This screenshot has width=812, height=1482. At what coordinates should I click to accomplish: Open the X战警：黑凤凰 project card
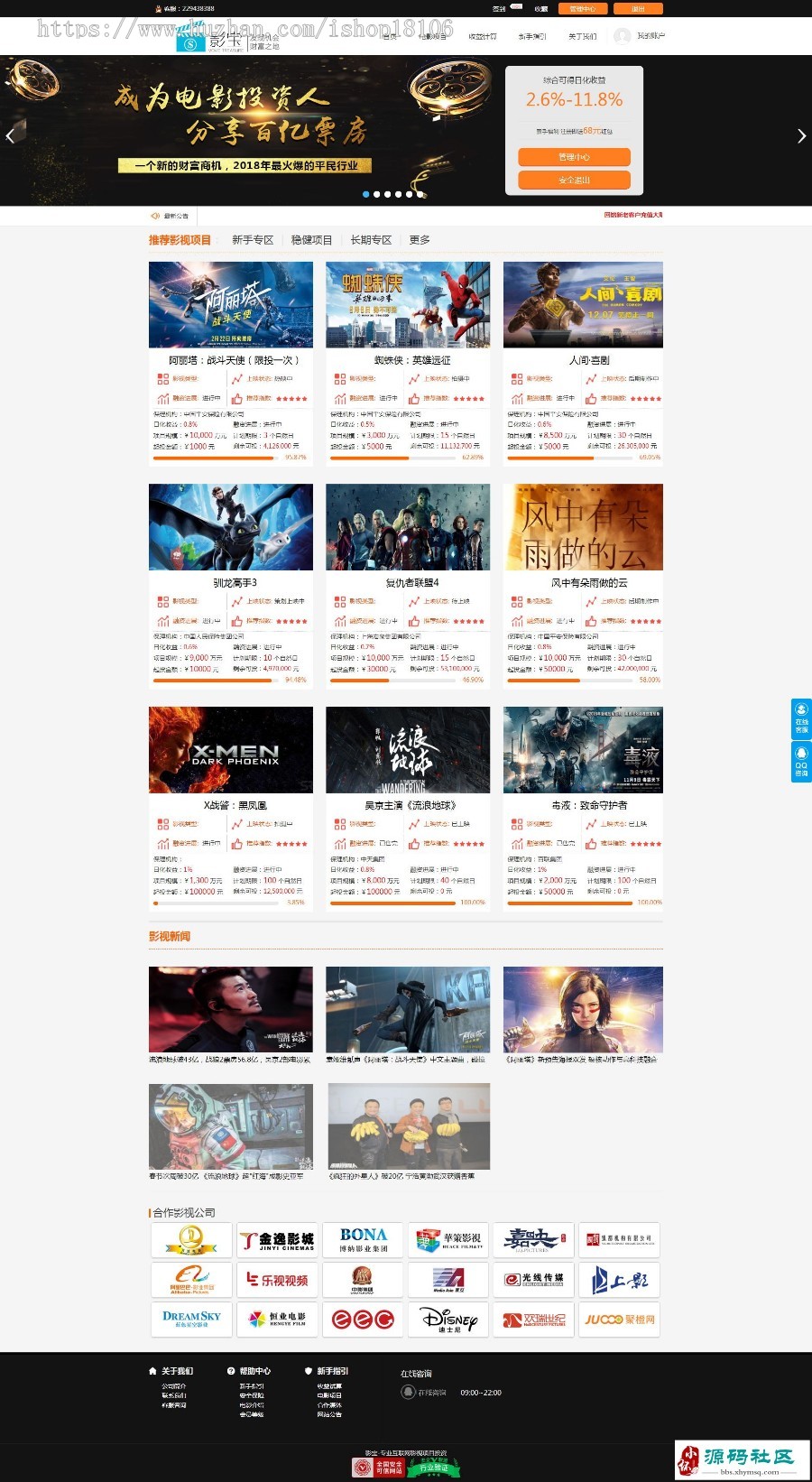[x=231, y=750]
